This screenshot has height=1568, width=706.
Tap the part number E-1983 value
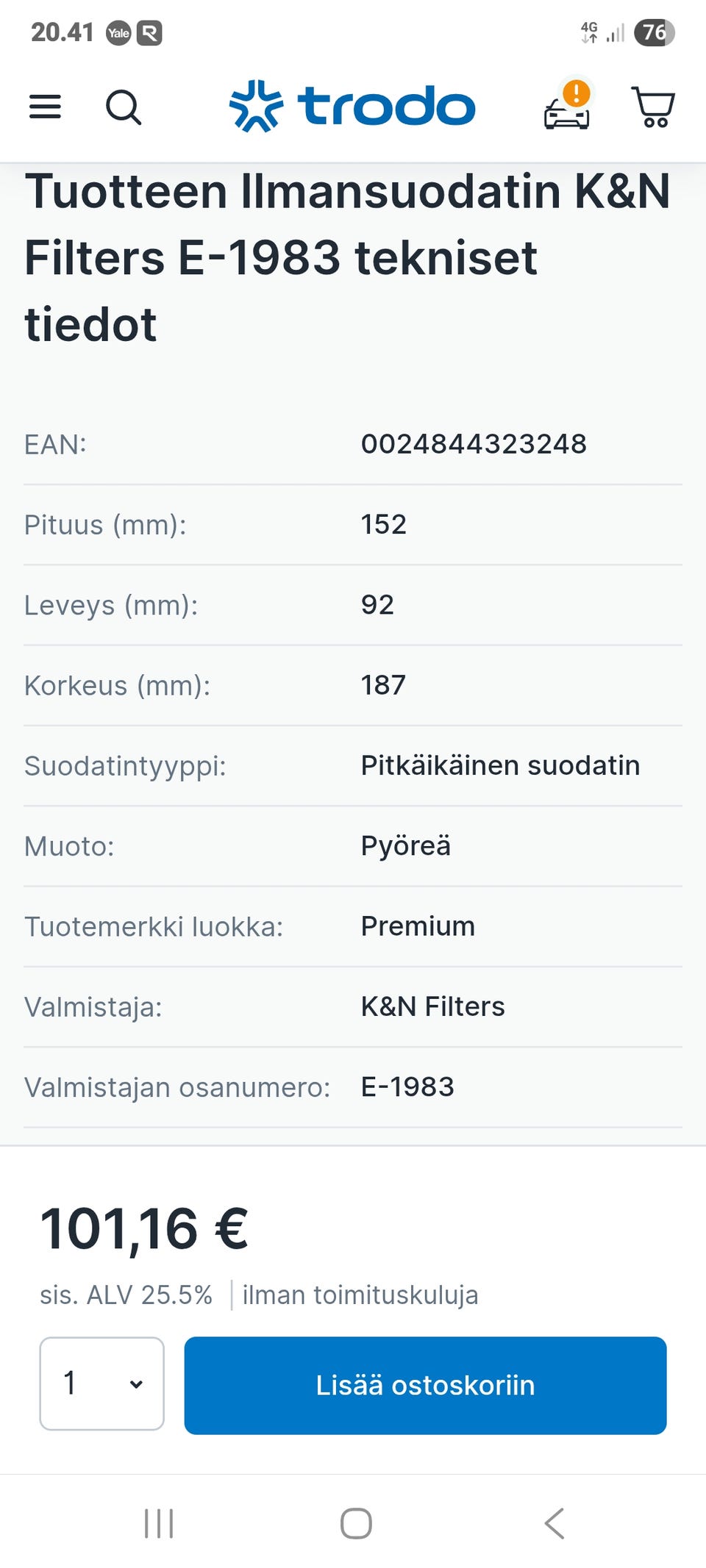point(406,1086)
